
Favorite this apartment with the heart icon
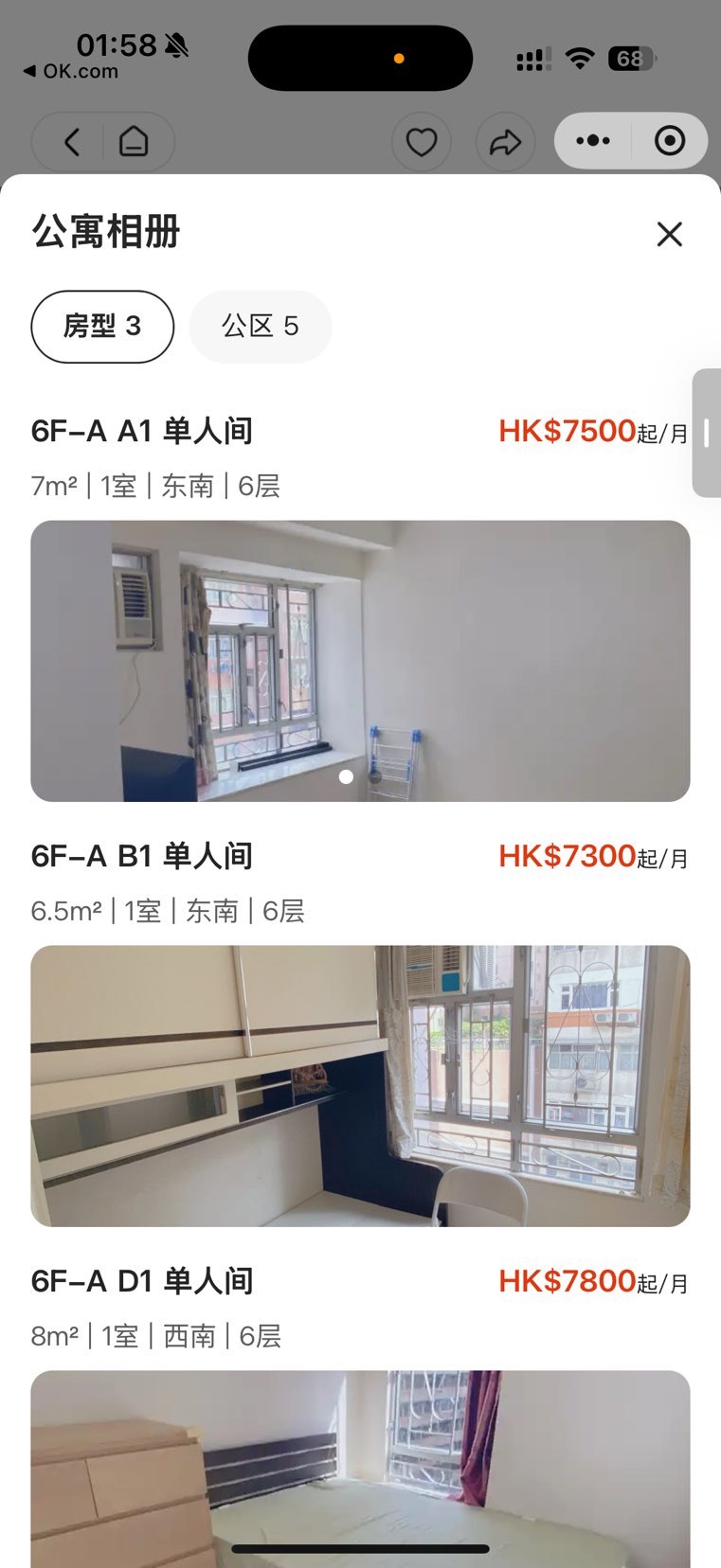tap(422, 141)
